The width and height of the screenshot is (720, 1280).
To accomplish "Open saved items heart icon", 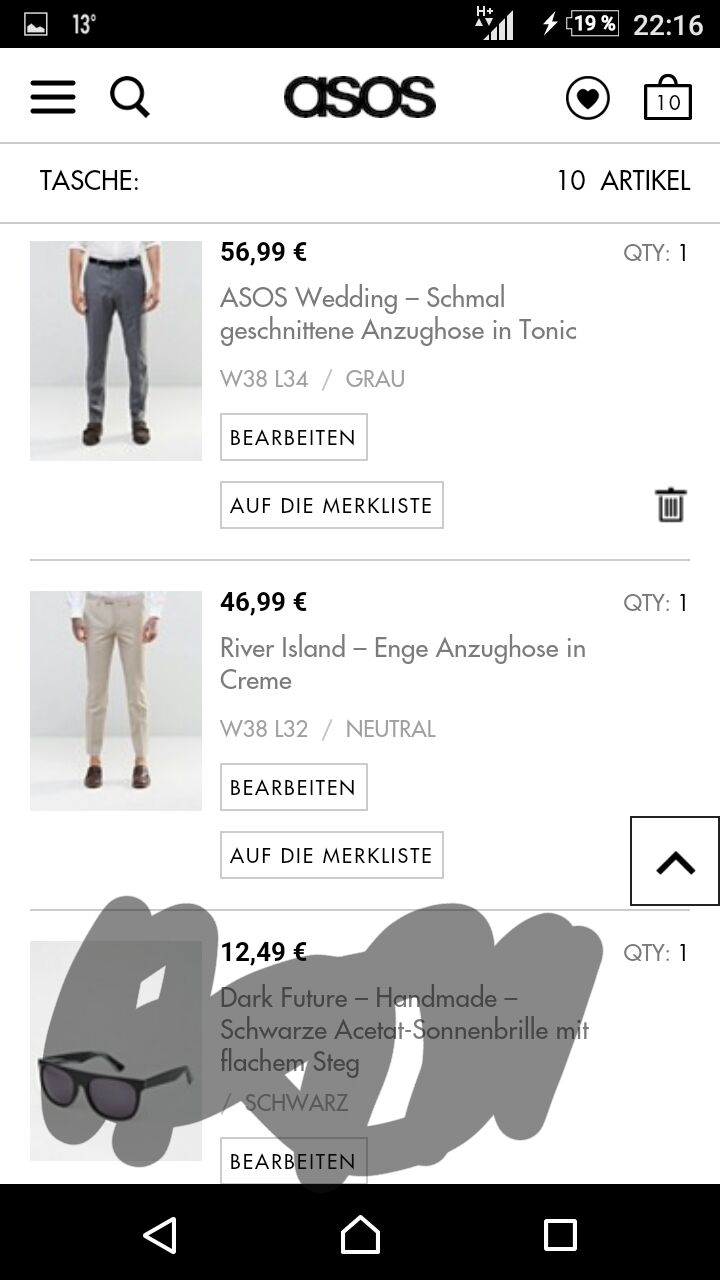I will click(x=587, y=98).
